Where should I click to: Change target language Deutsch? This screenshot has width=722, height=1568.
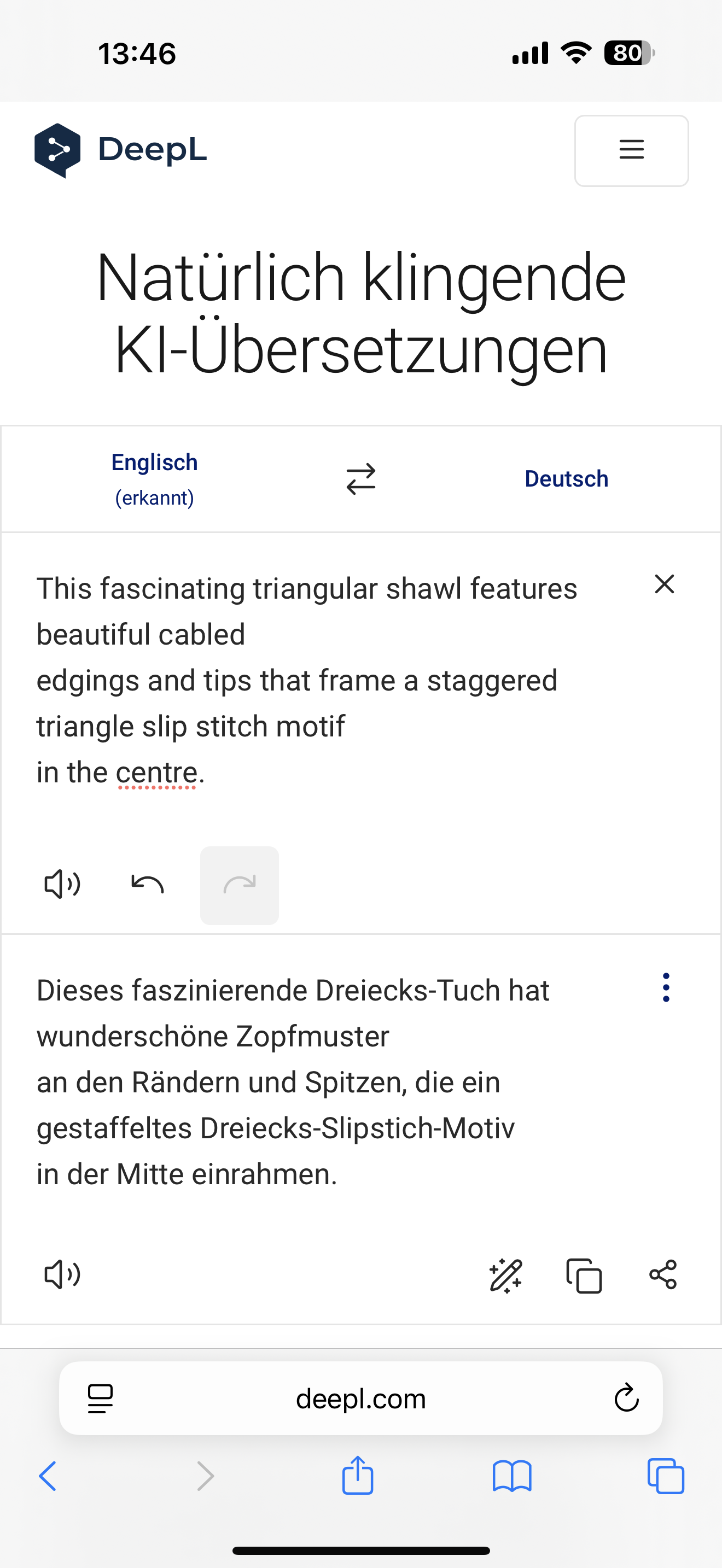(566, 479)
